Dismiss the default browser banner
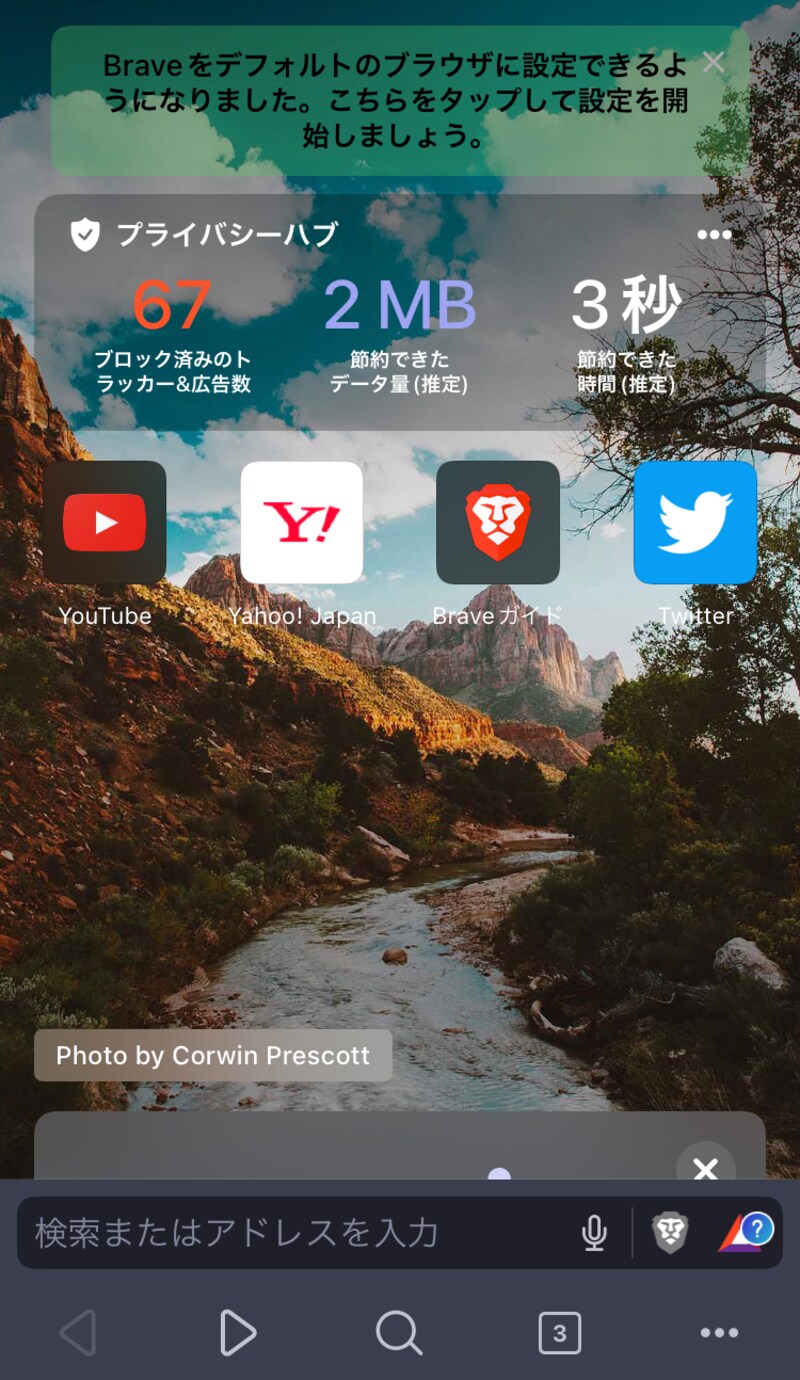Screen dimensions: 800x1380 coord(713,62)
